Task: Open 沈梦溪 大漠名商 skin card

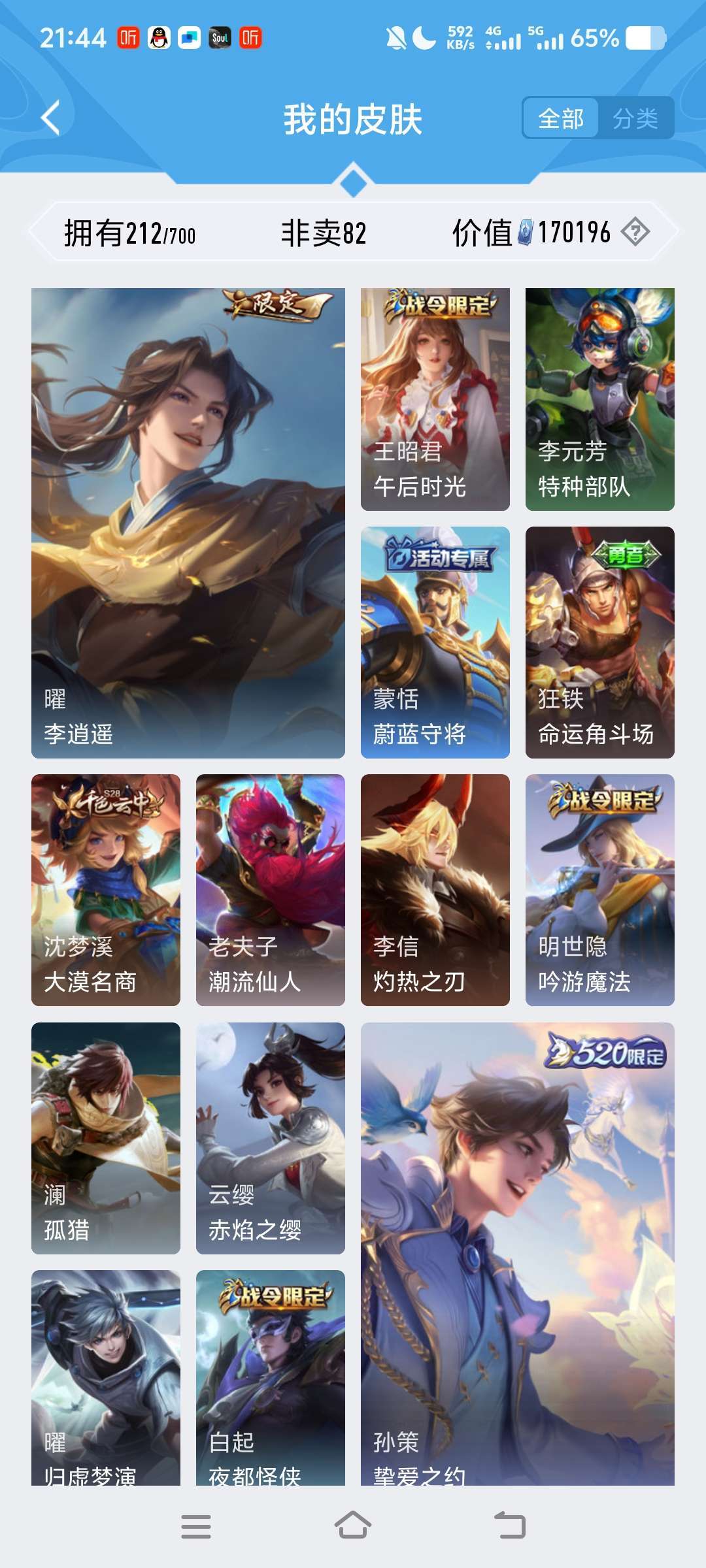Action: point(106,890)
